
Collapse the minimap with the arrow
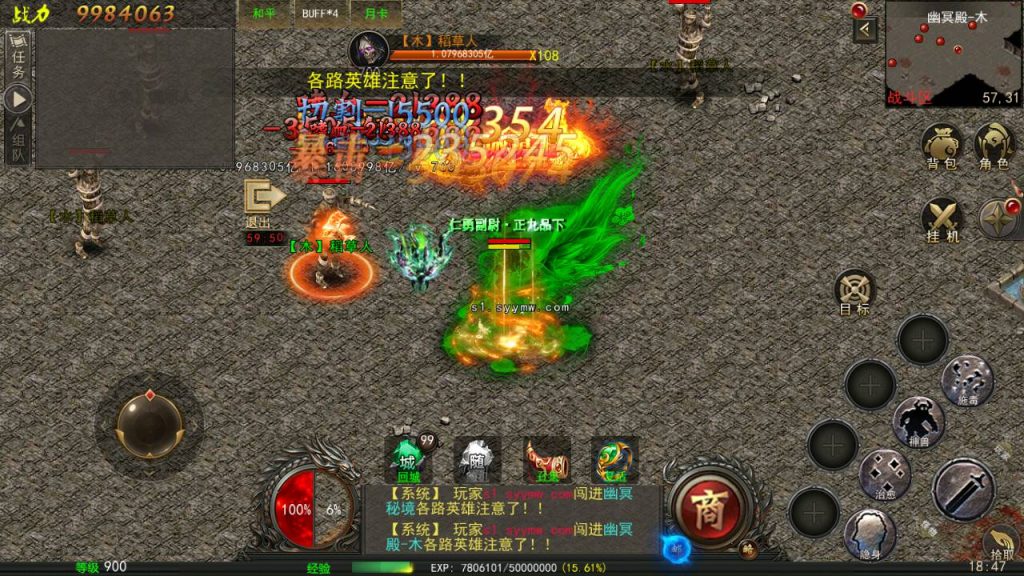[x=867, y=28]
